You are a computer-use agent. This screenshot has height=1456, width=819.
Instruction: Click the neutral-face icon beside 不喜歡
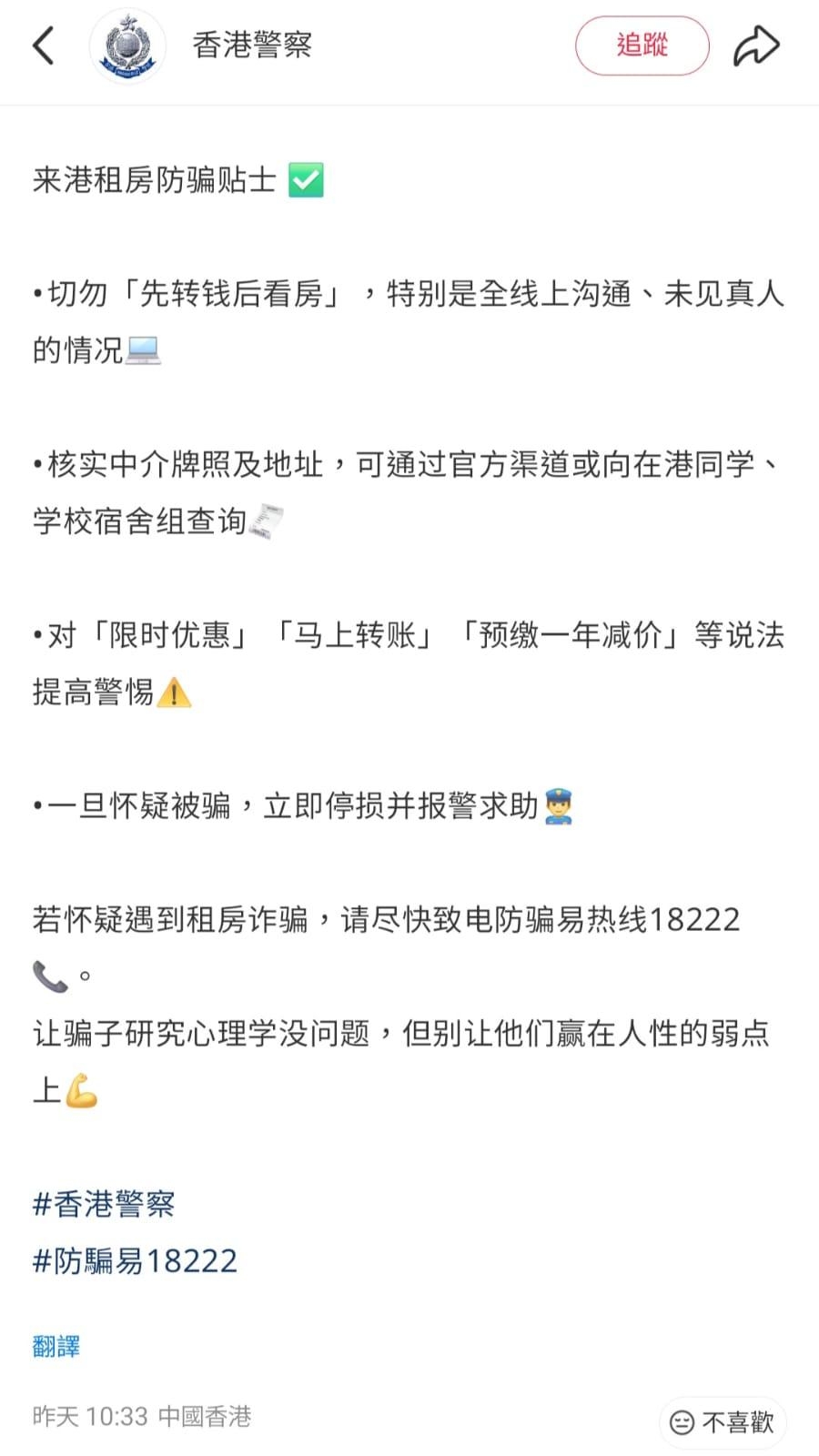pyautogui.click(x=682, y=1422)
